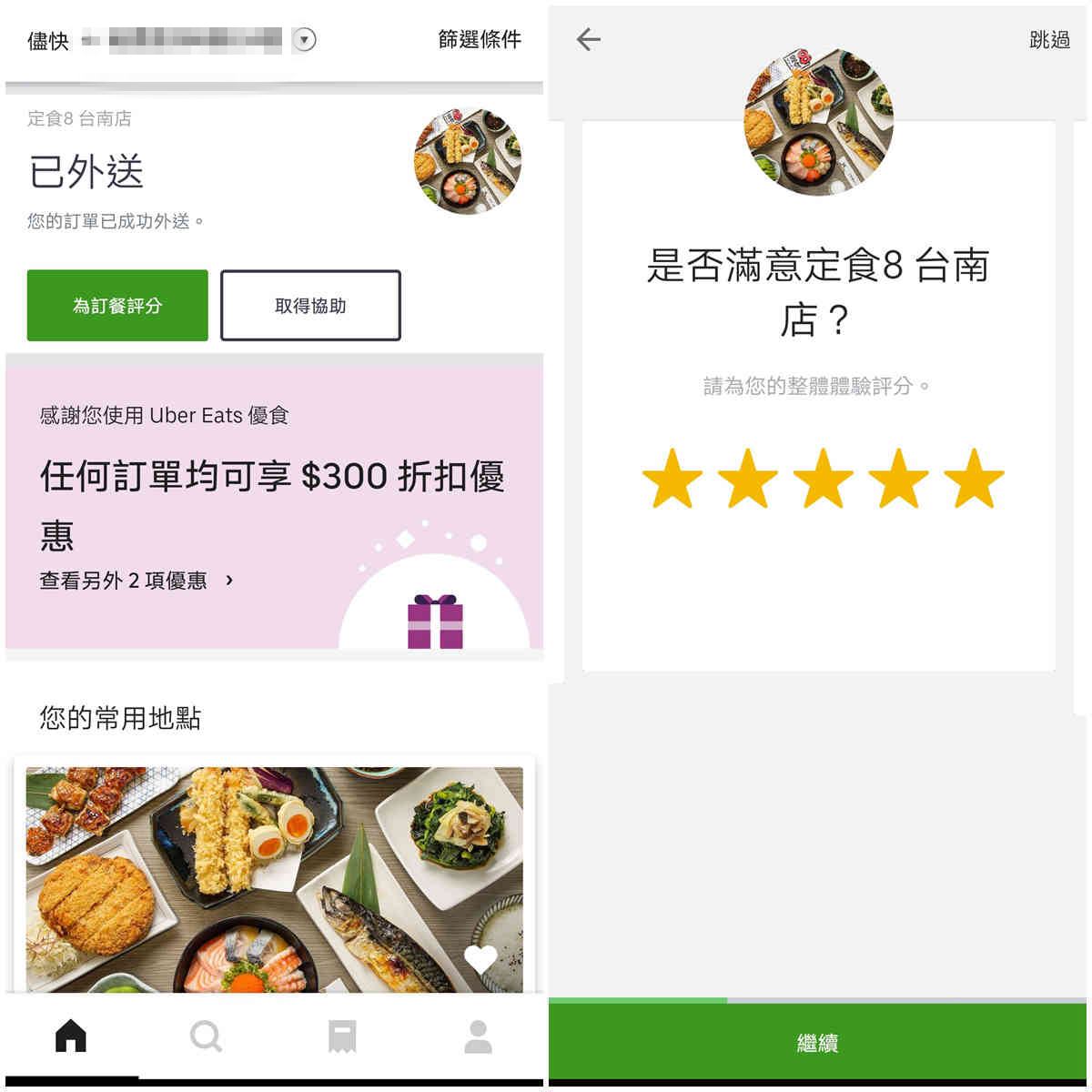Get help via 取得協助 button
This screenshot has height=1092, width=1092.
(x=310, y=306)
